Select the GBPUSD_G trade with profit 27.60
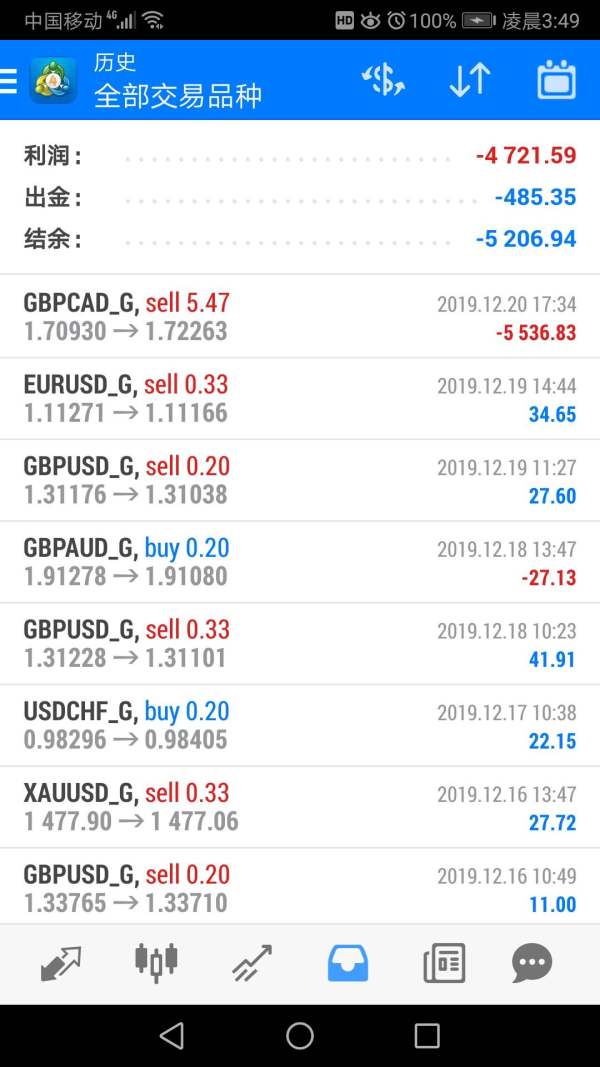 pyautogui.click(x=300, y=480)
